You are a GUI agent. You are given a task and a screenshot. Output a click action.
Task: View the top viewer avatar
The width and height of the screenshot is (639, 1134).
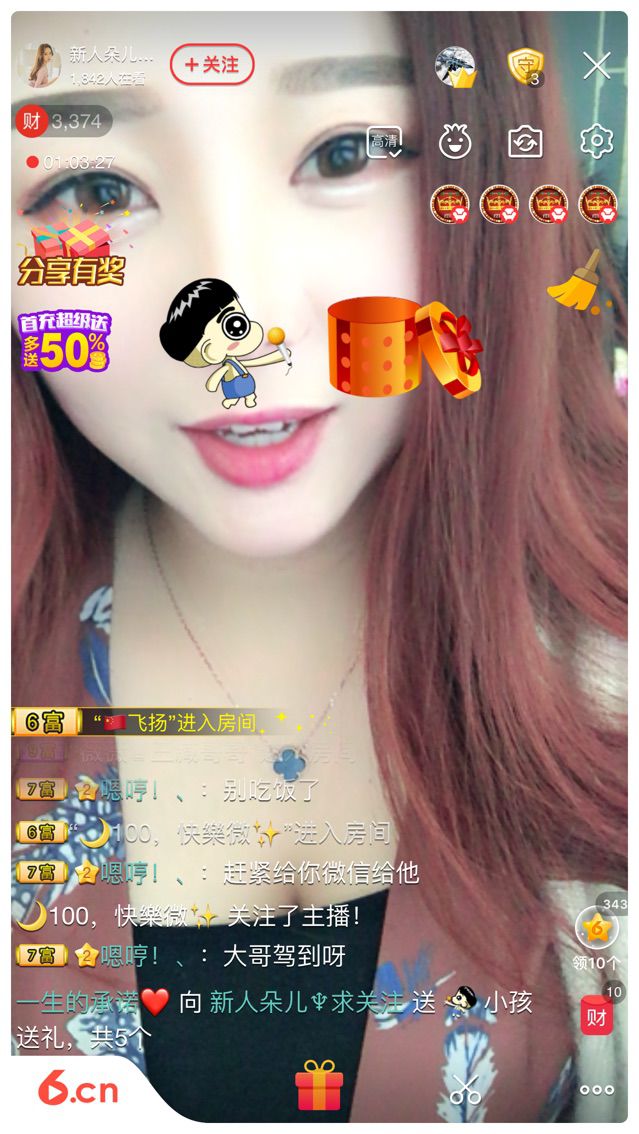click(x=455, y=66)
